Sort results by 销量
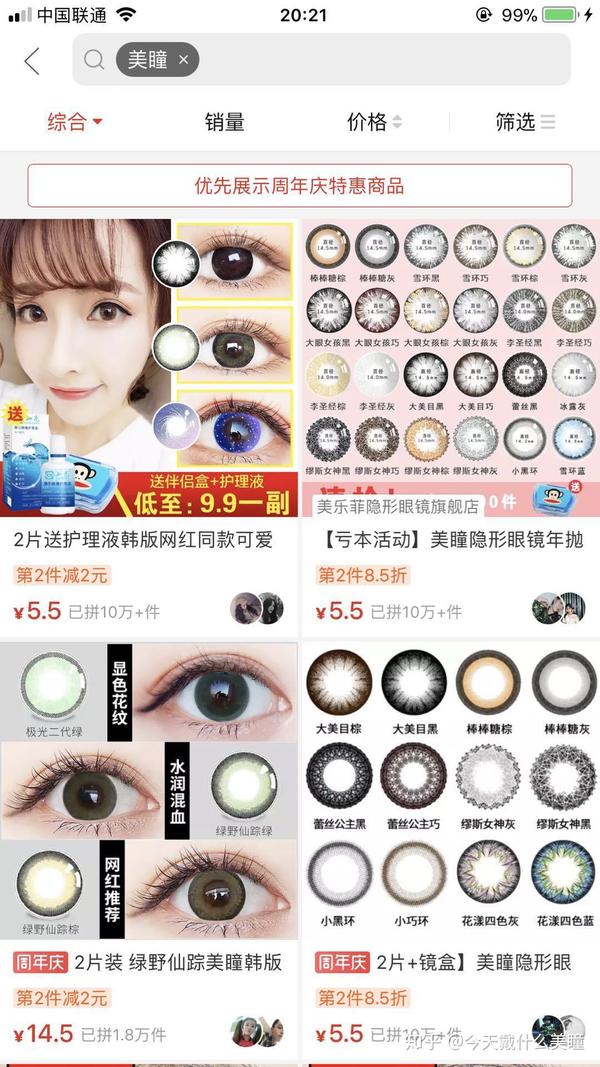Screen dimensions: 600x1067 [x=224, y=122]
